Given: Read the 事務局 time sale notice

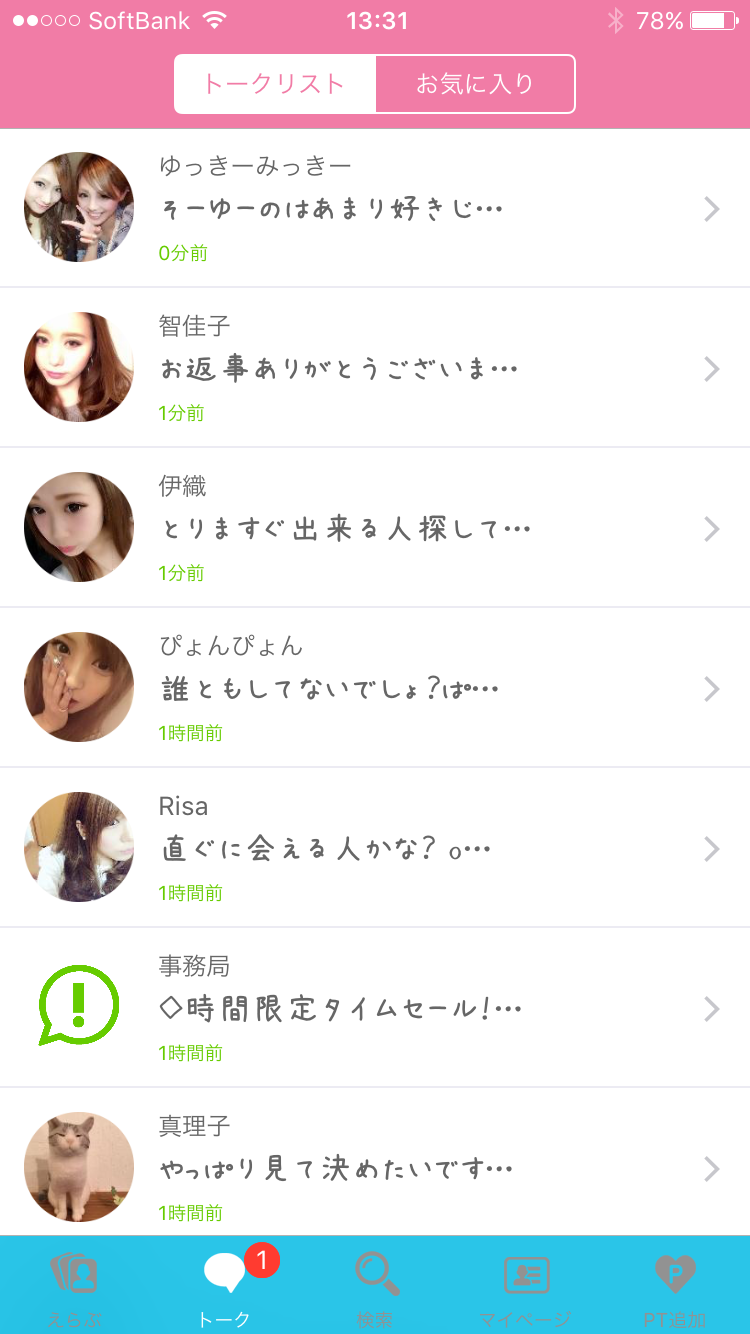Looking at the screenshot, I should coord(375,1008).
